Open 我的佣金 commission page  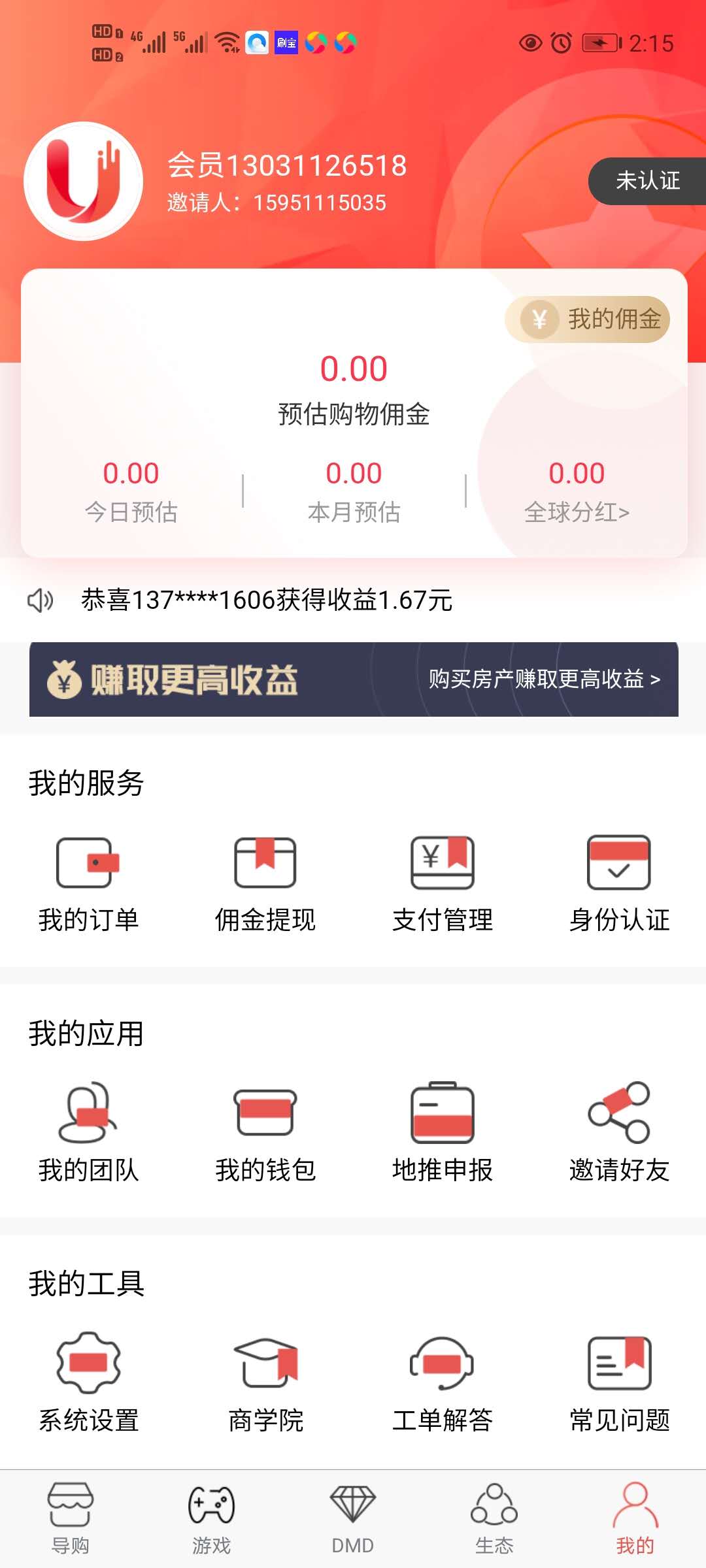point(588,319)
